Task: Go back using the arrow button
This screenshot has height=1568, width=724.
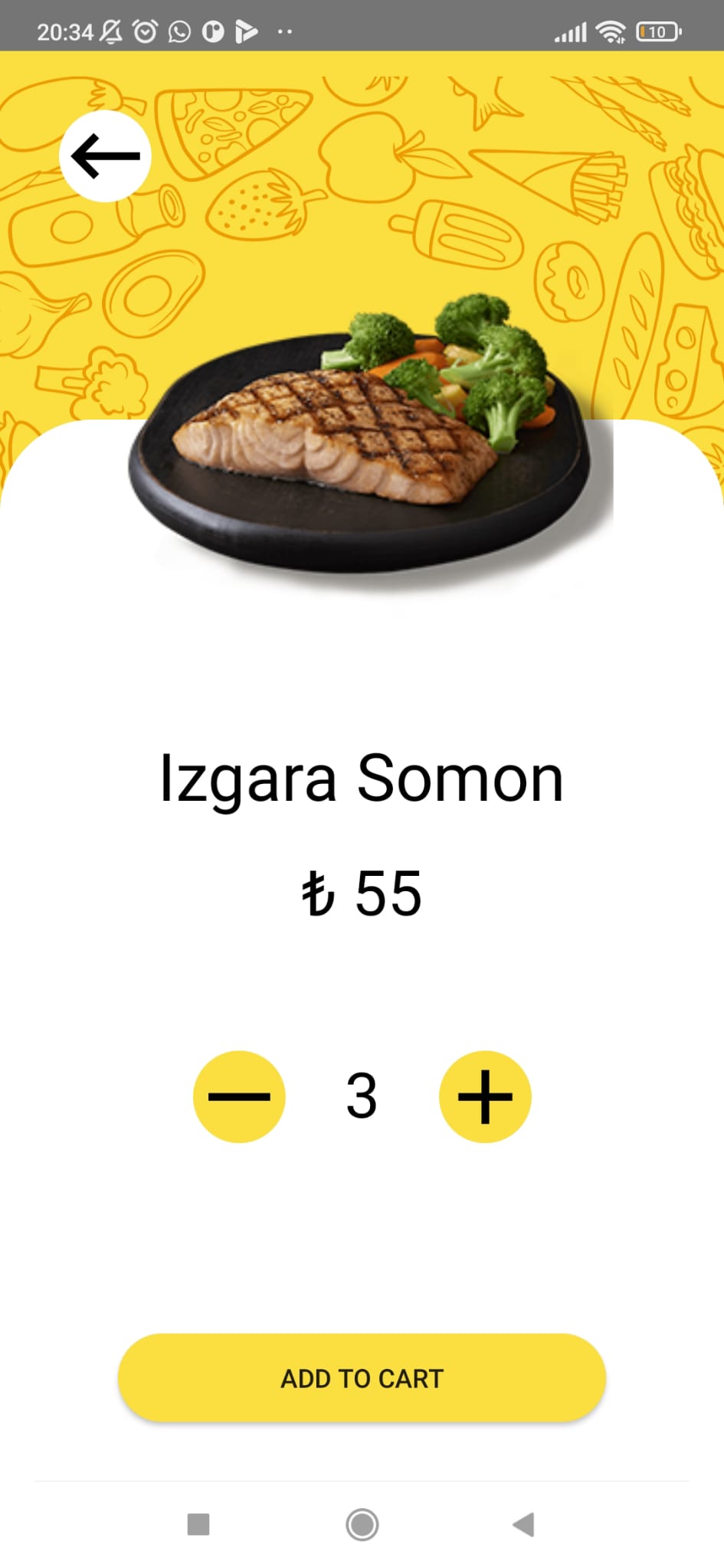Action: pyautogui.click(x=105, y=156)
